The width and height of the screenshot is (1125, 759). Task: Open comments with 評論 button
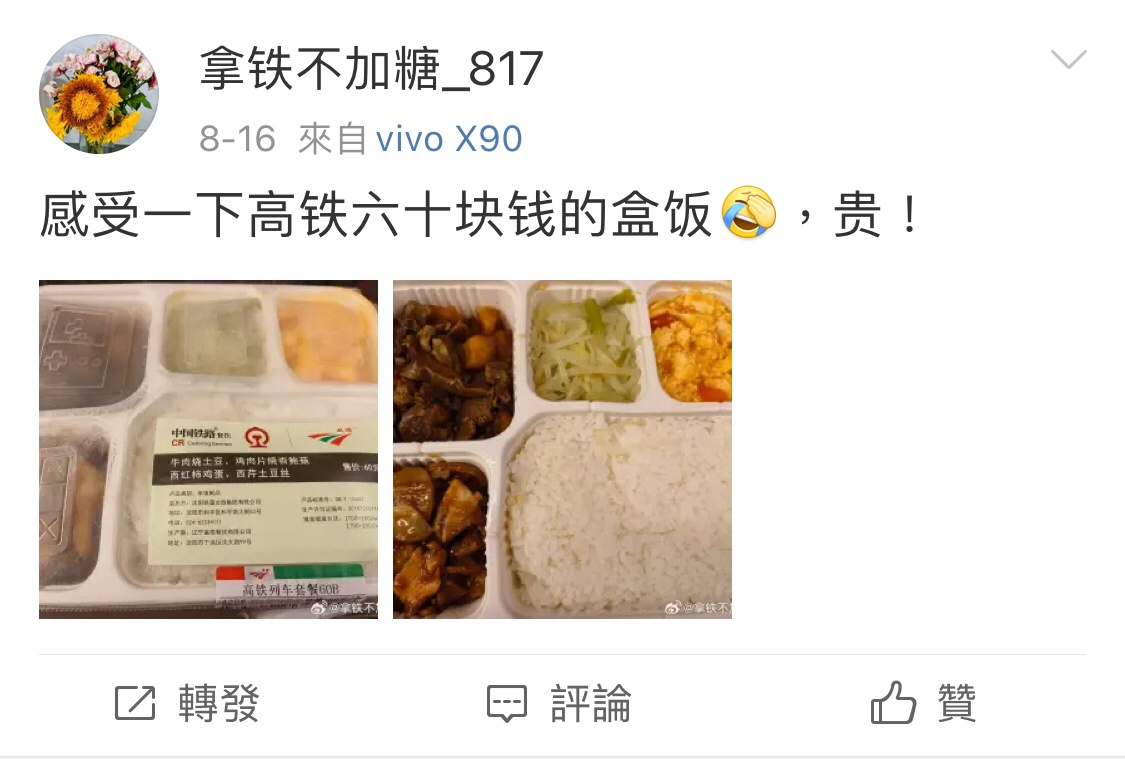point(558,704)
